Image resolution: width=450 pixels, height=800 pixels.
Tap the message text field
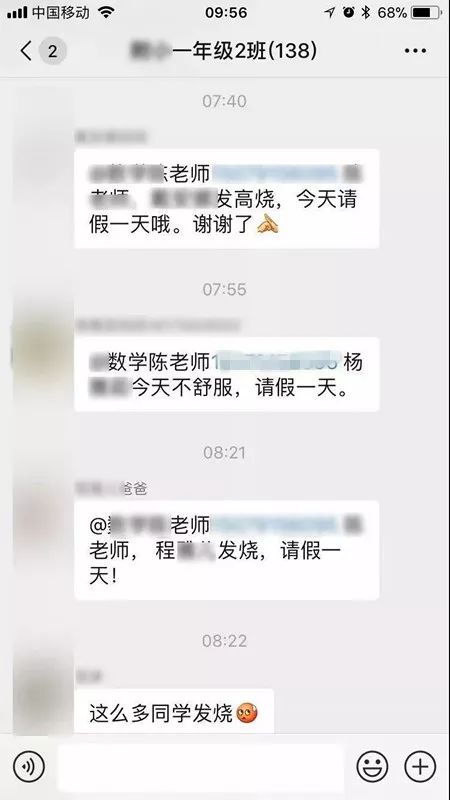click(x=201, y=767)
